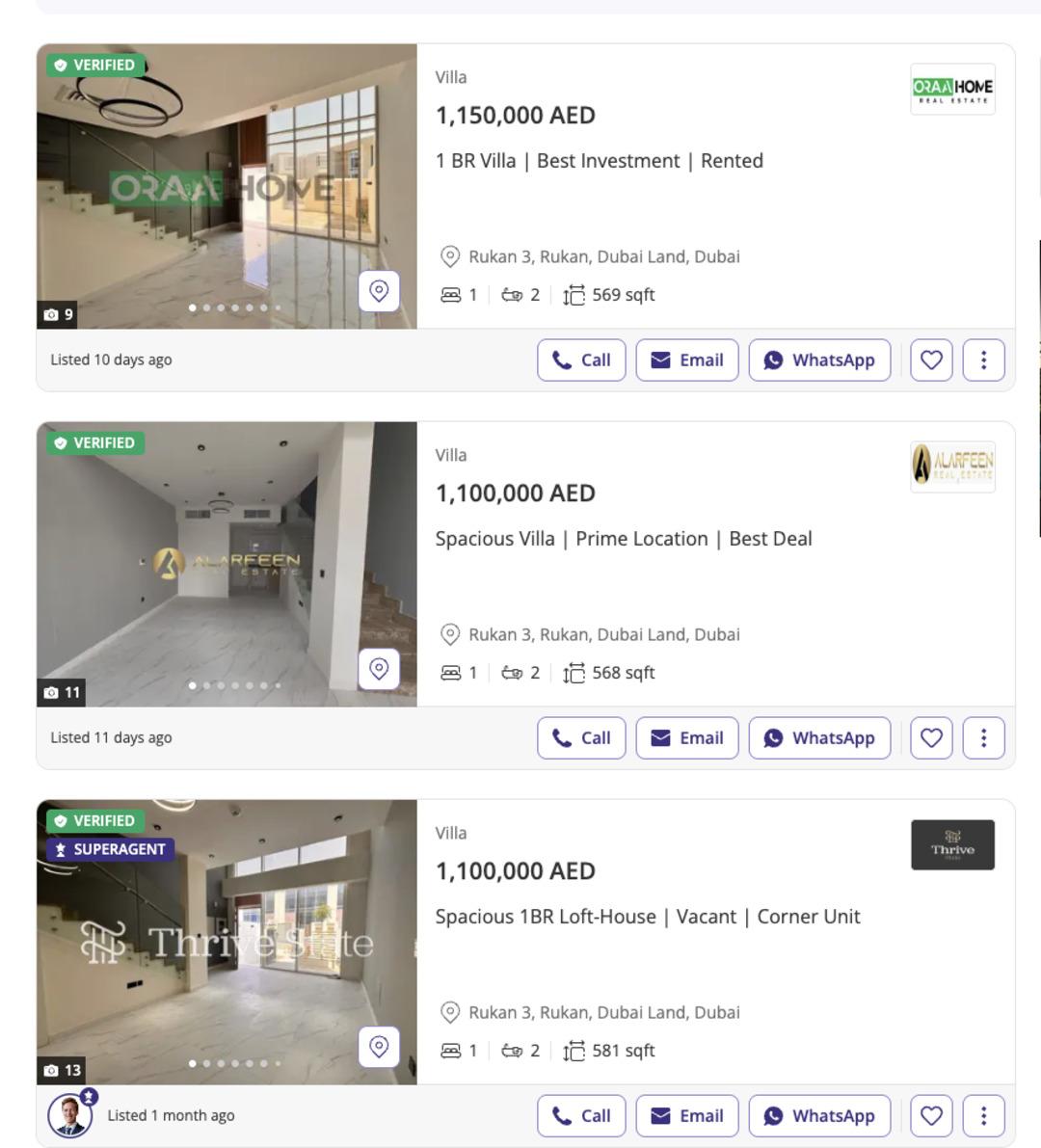This screenshot has width=1041, height=1148.
Task: WhatsApp about the Spacious Villa Prime Location listing
Action: 819,738
